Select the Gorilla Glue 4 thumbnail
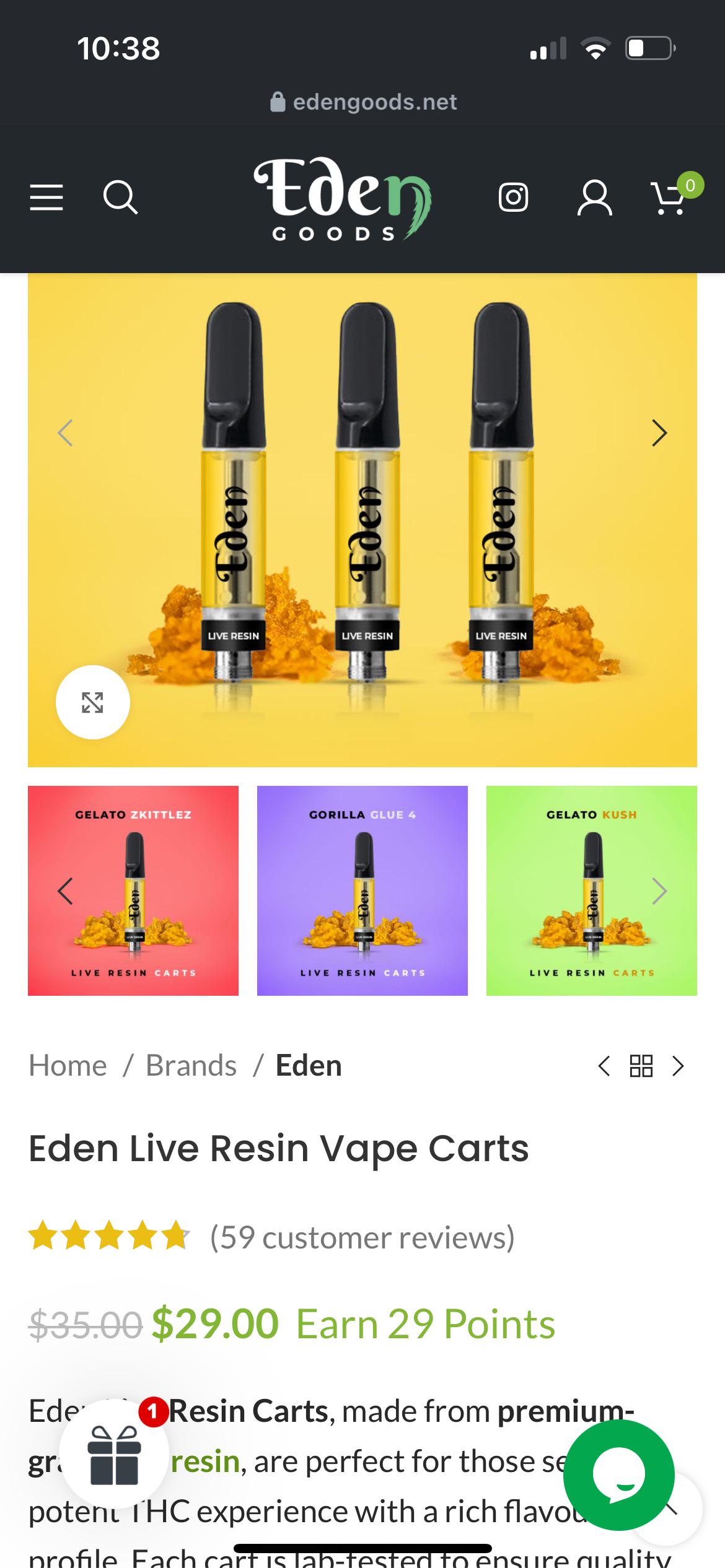The image size is (725, 1568). (361, 891)
